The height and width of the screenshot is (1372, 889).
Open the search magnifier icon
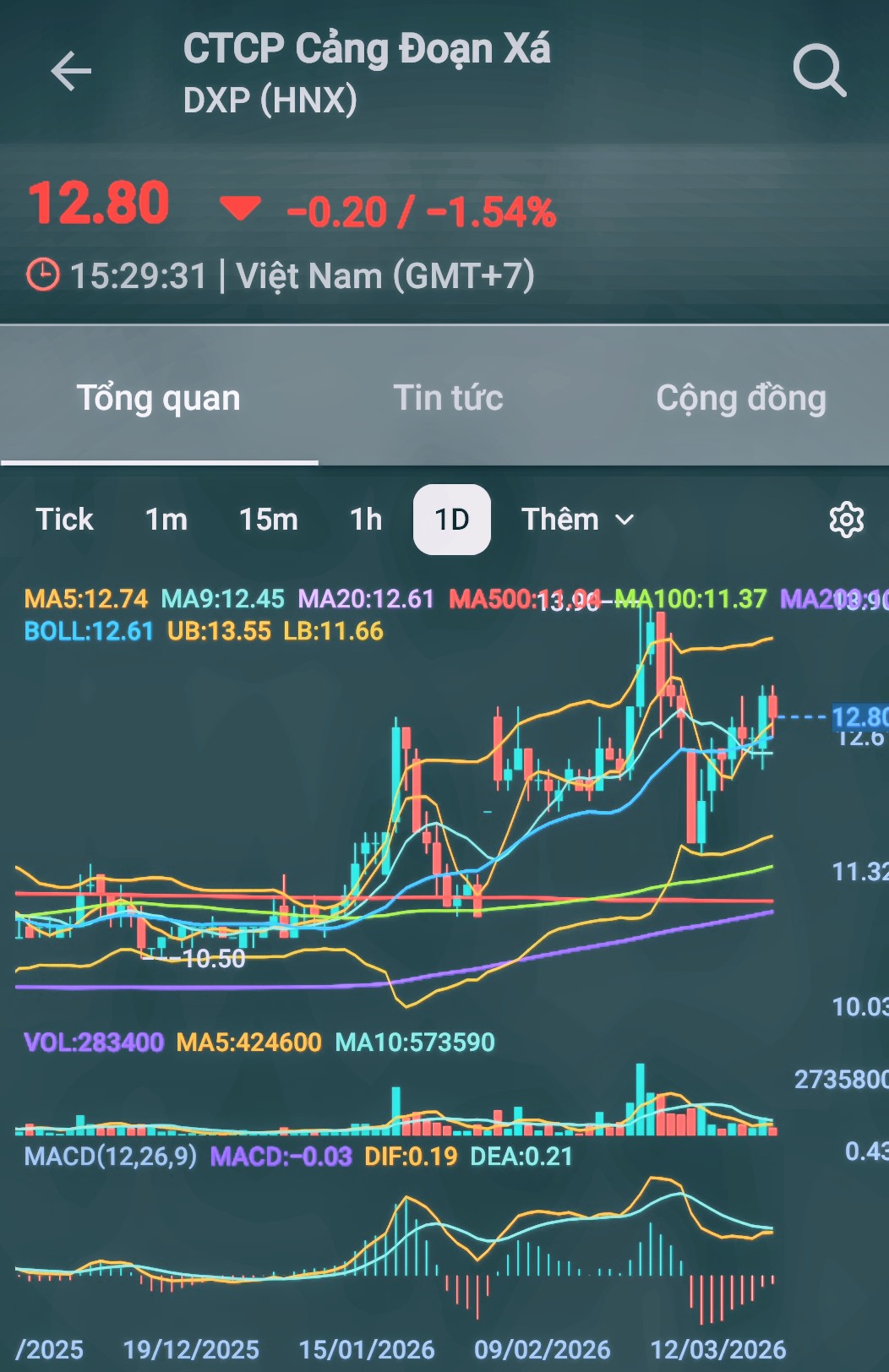click(819, 70)
